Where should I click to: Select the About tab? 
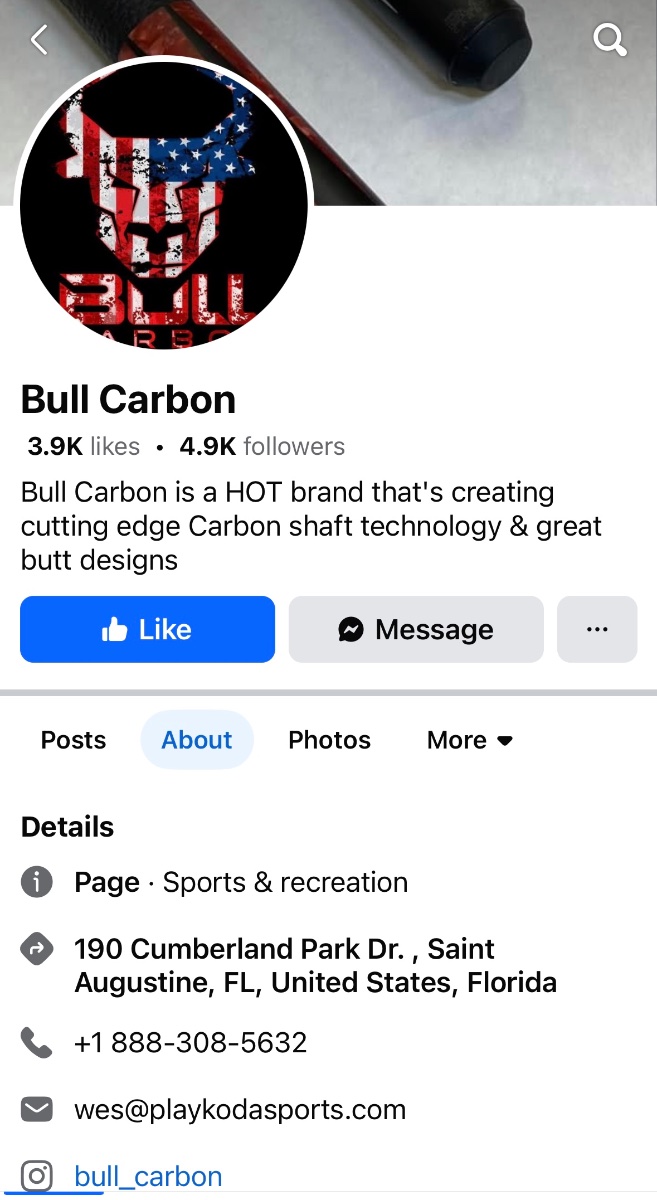point(197,740)
